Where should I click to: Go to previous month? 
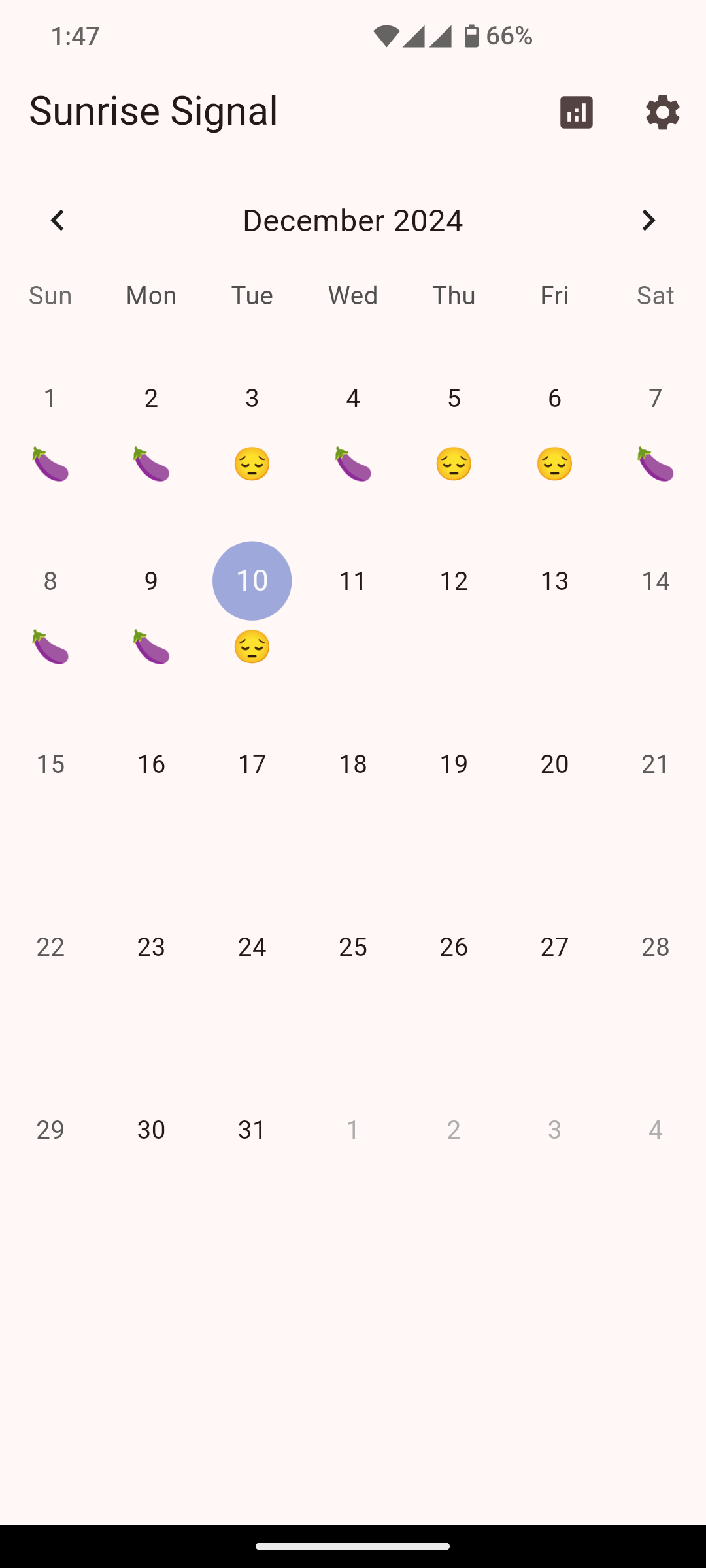point(58,220)
